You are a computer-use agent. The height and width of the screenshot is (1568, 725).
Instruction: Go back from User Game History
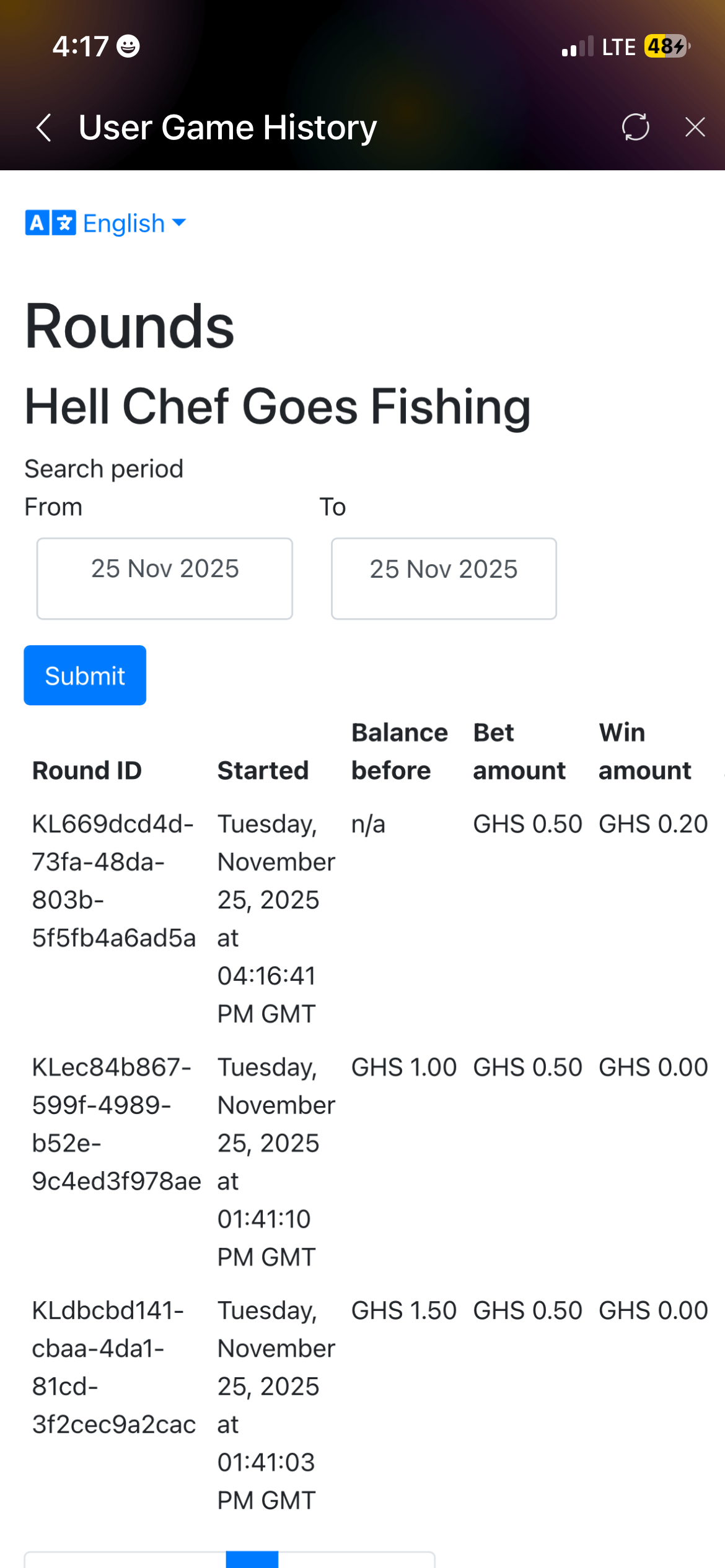coord(44,128)
